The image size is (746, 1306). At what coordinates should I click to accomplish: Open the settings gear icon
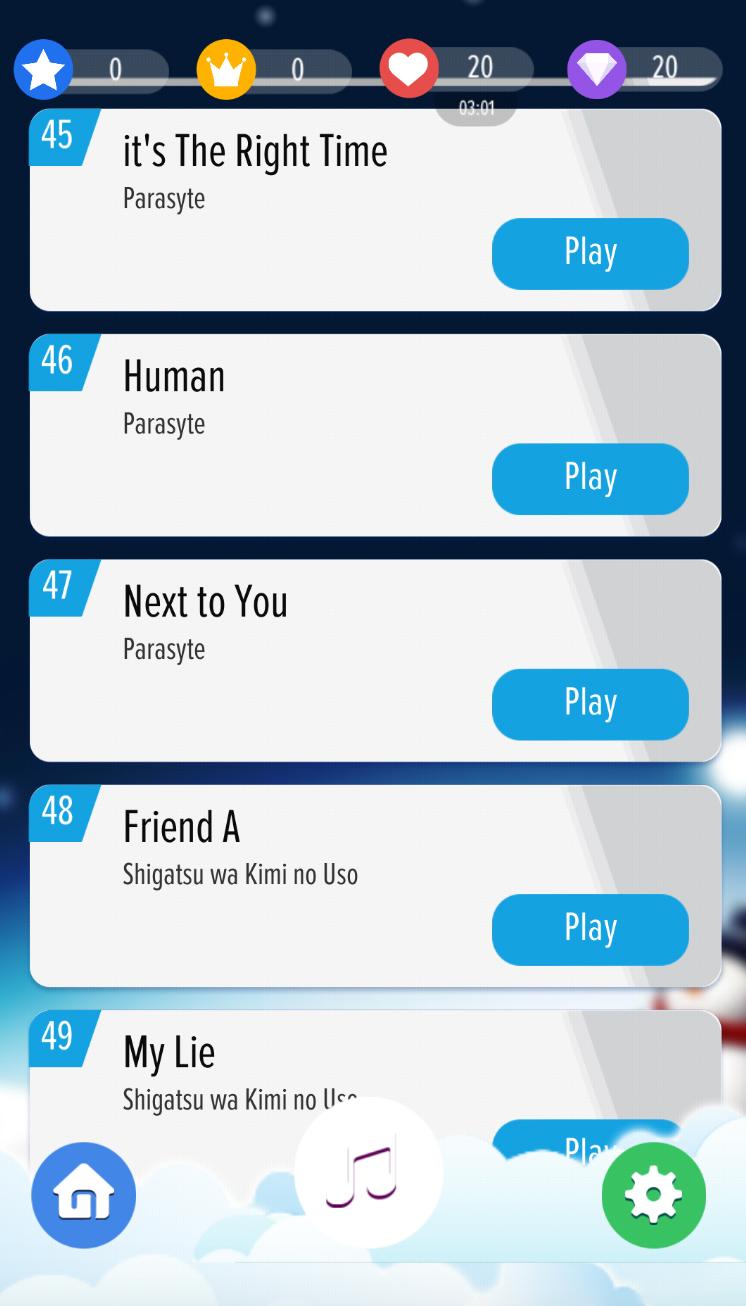coord(654,1195)
